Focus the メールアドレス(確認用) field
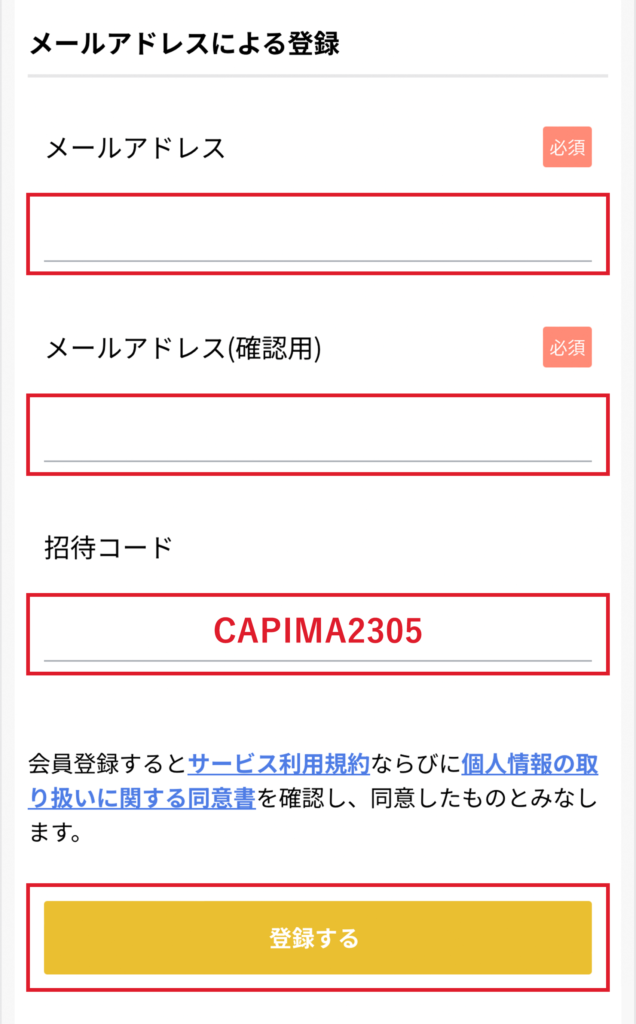636x1024 pixels. pyautogui.click(x=317, y=435)
